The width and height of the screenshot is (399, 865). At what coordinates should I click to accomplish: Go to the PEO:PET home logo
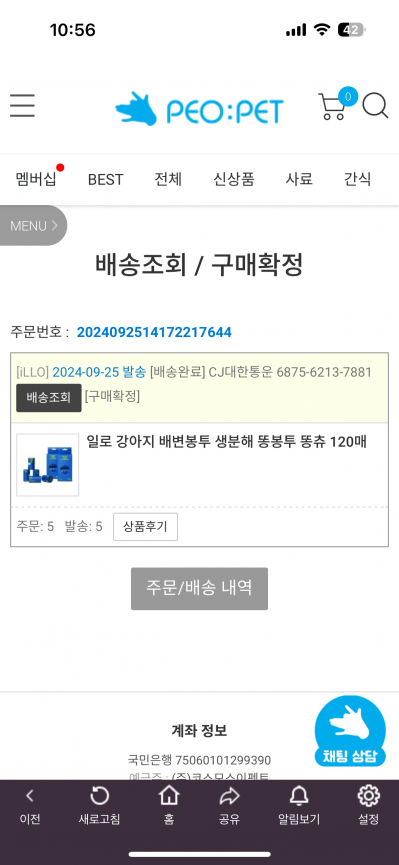point(199,109)
